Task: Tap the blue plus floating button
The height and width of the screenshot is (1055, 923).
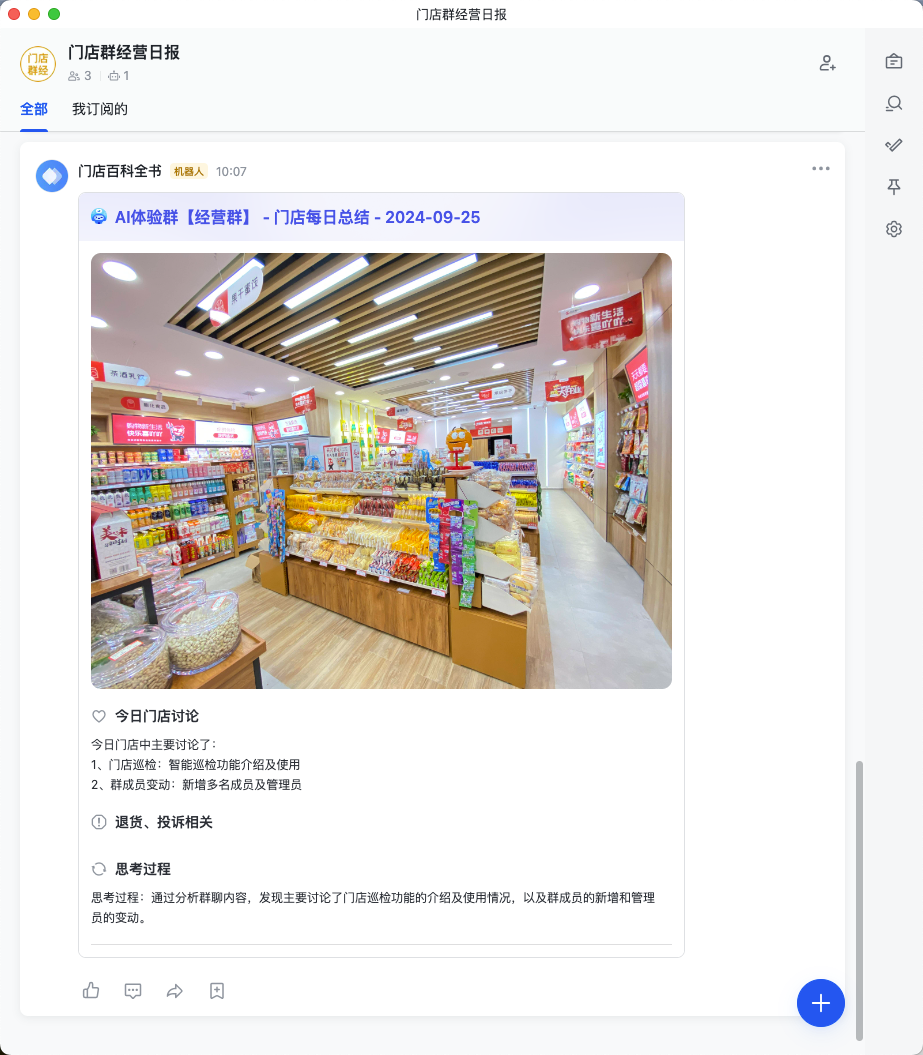Action: [821, 1003]
